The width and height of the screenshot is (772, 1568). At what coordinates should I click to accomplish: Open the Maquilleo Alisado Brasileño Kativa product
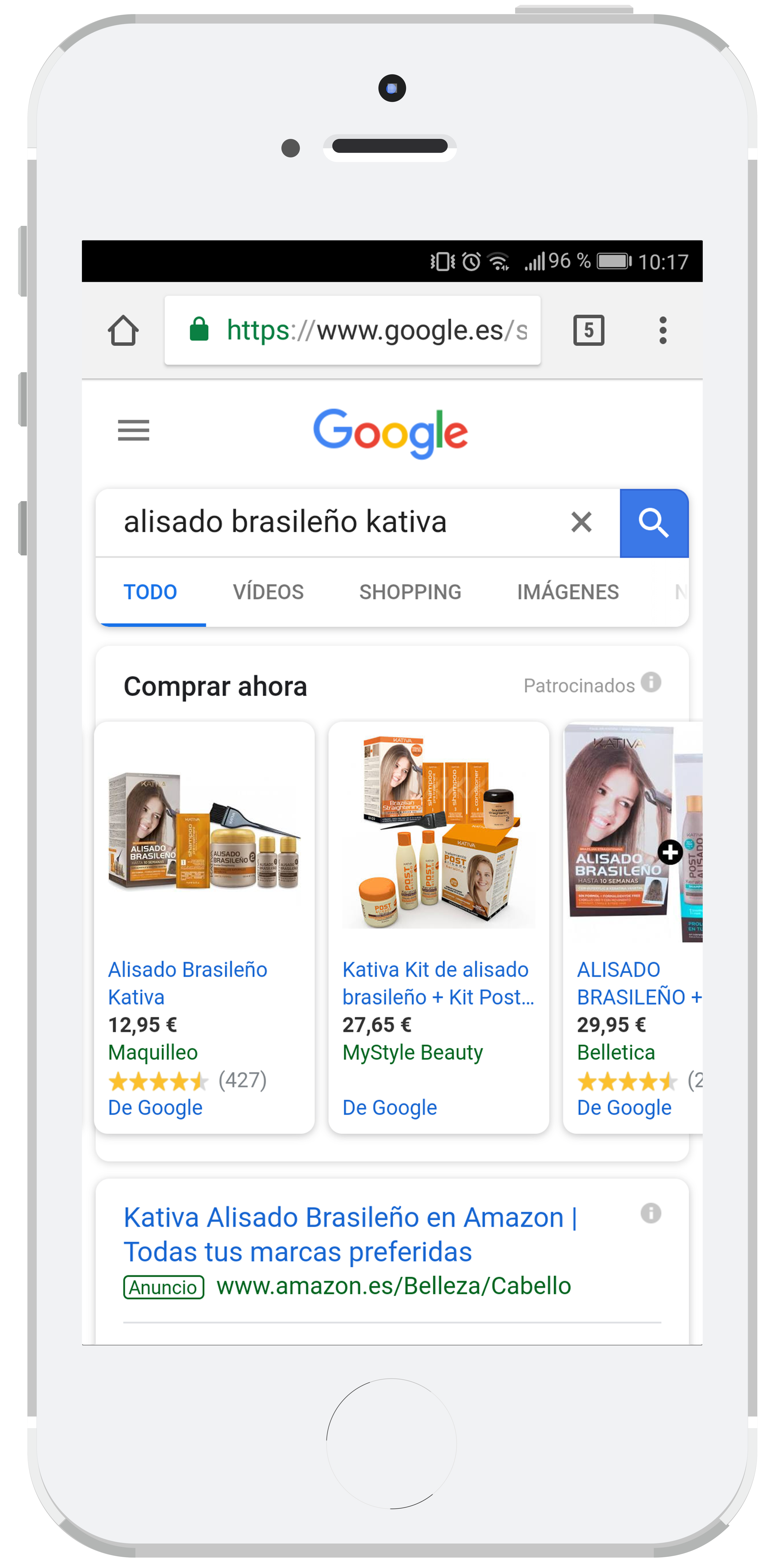187,982
